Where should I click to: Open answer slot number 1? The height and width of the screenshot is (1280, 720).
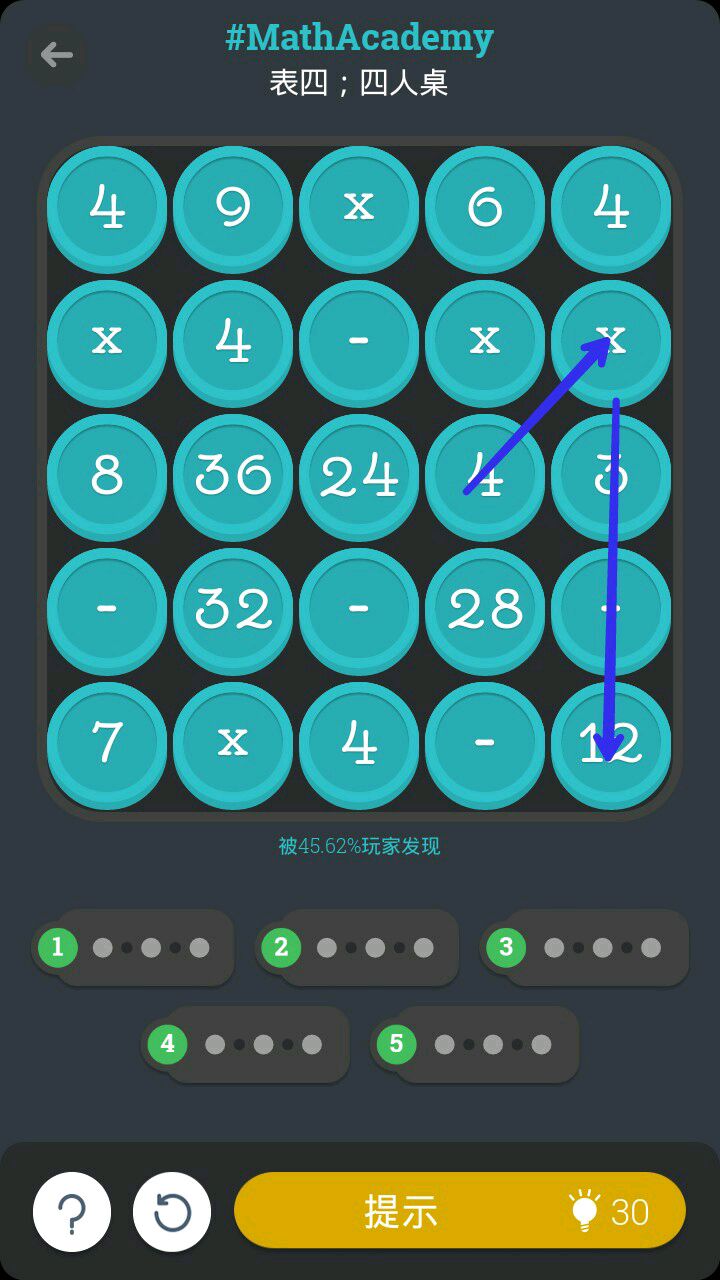click(134, 947)
